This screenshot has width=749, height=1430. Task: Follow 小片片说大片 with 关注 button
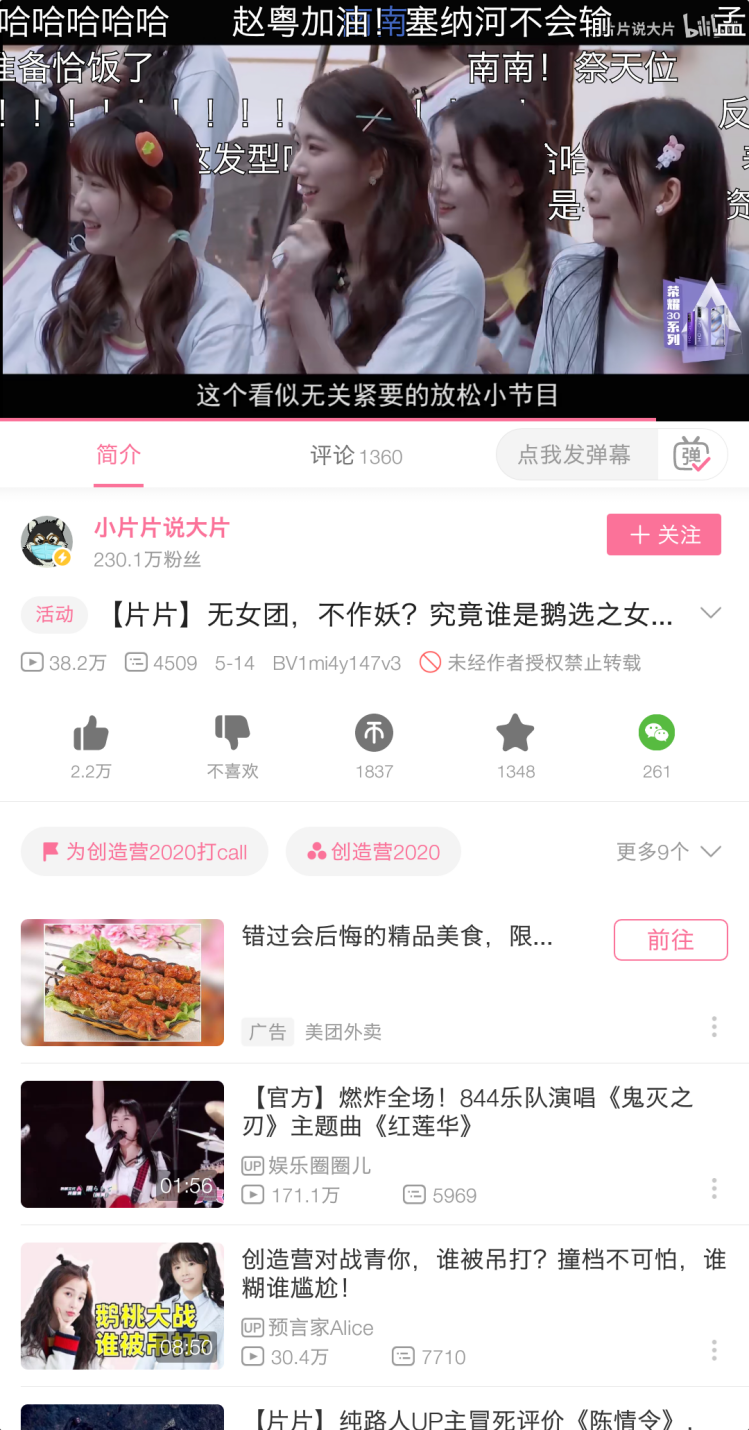pyautogui.click(x=663, y=535)
